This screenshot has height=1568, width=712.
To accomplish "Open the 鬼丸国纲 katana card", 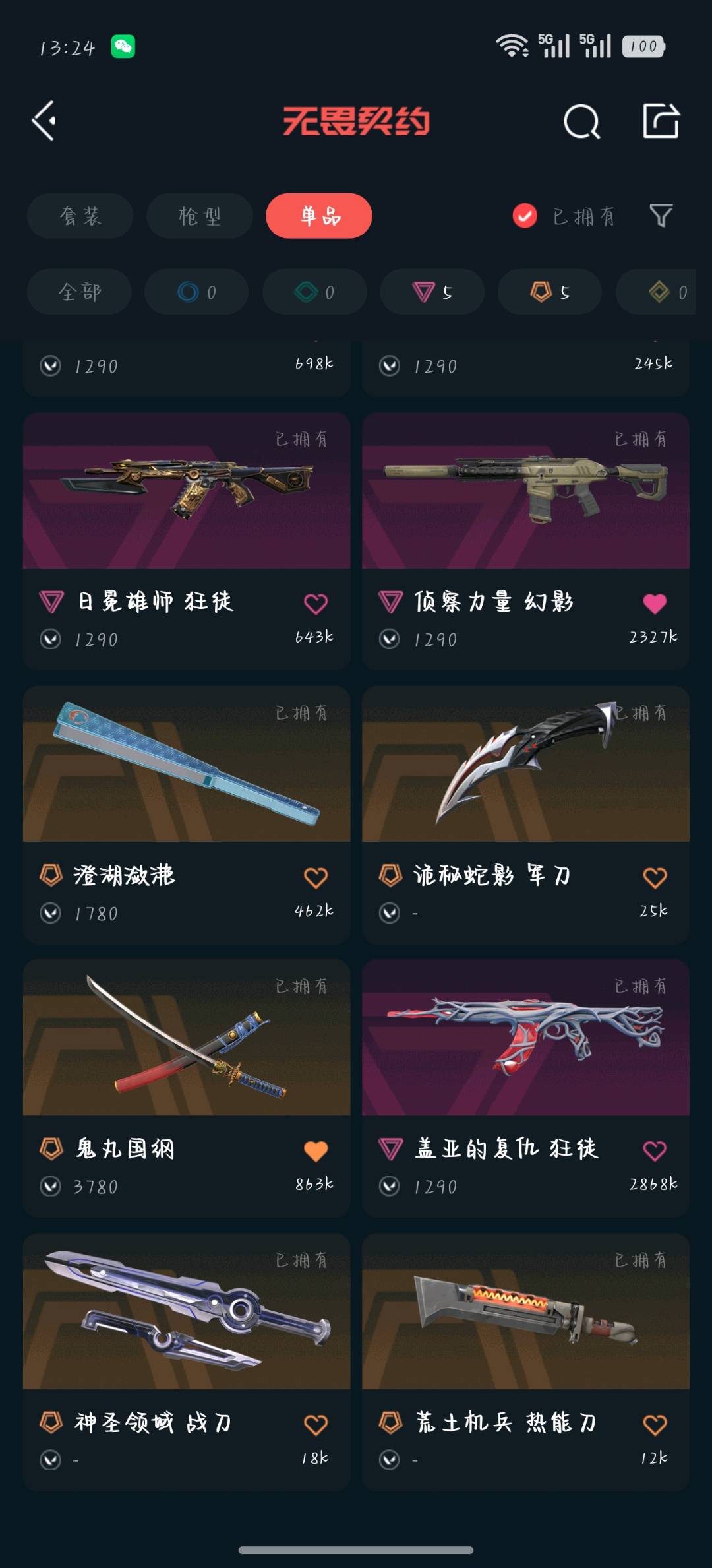I will tap(187, 1088).
